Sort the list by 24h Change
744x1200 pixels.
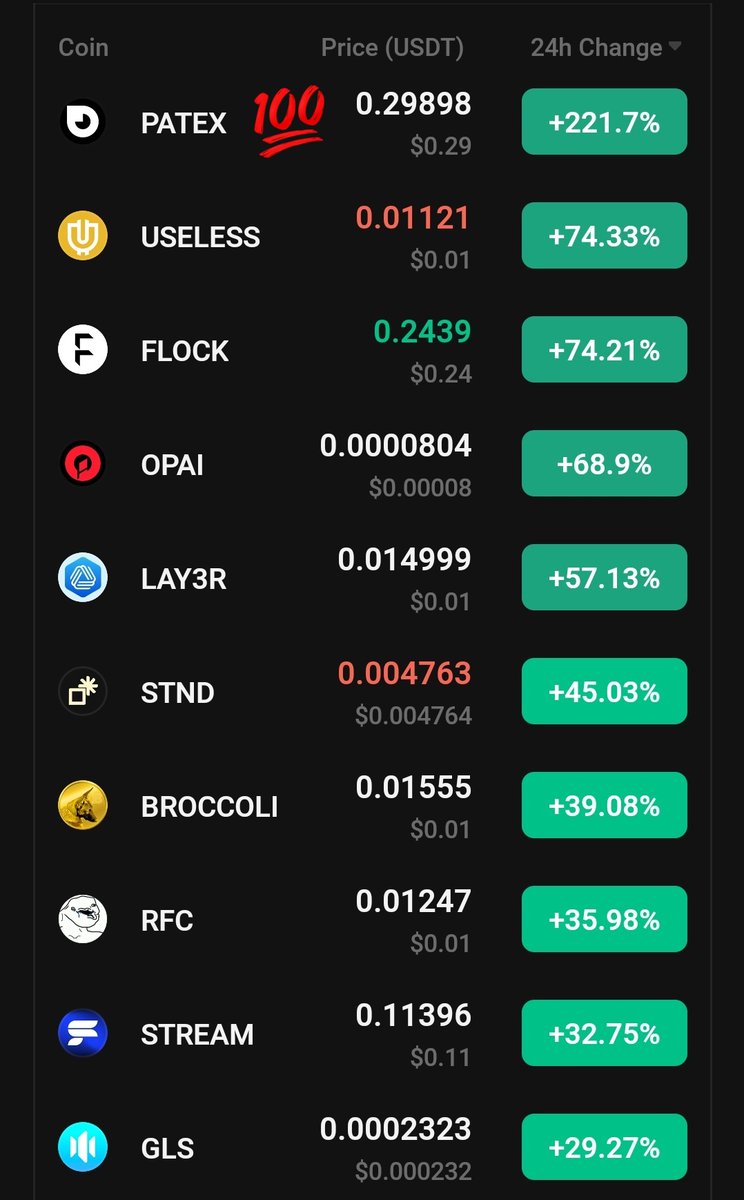click(606, 47)
